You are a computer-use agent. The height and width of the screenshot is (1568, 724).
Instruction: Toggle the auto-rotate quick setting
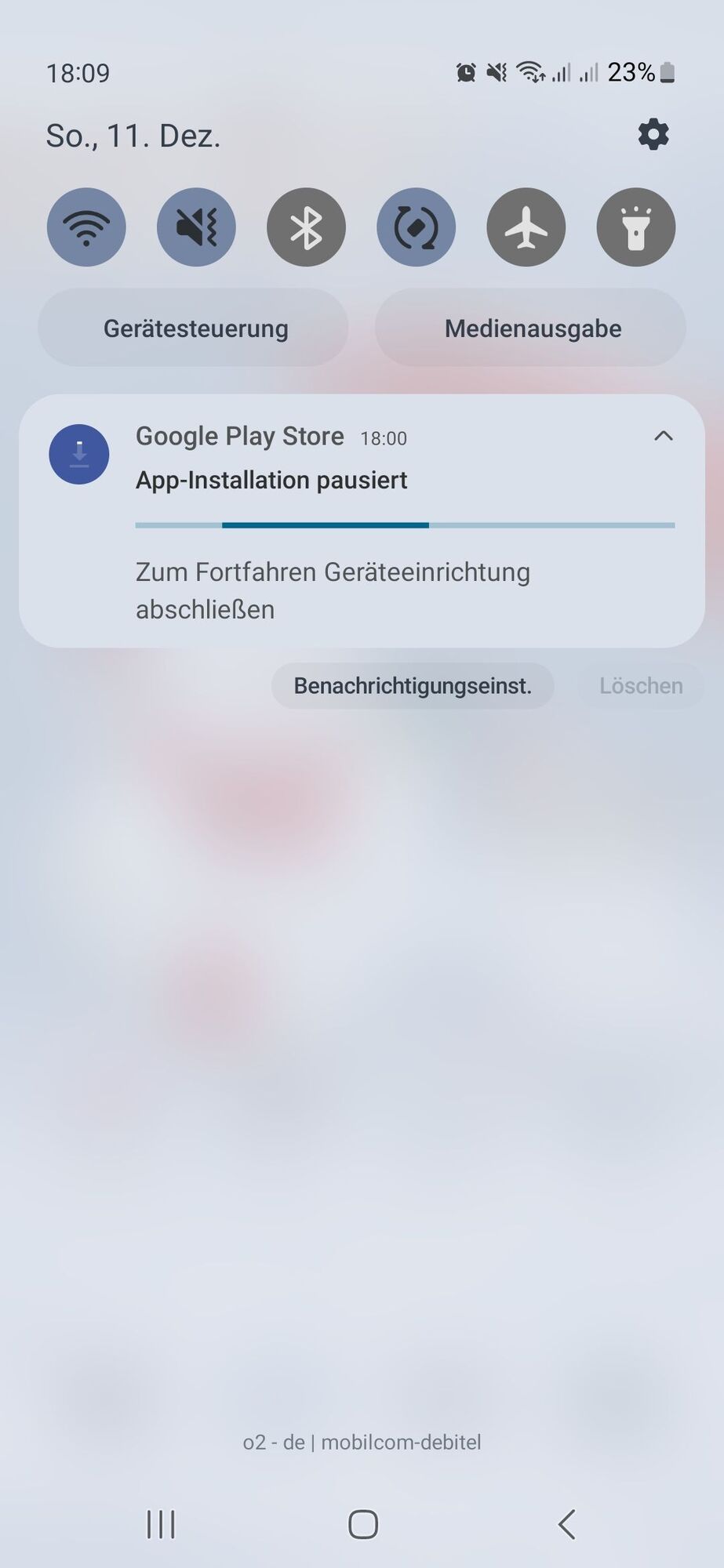[416, 227]
